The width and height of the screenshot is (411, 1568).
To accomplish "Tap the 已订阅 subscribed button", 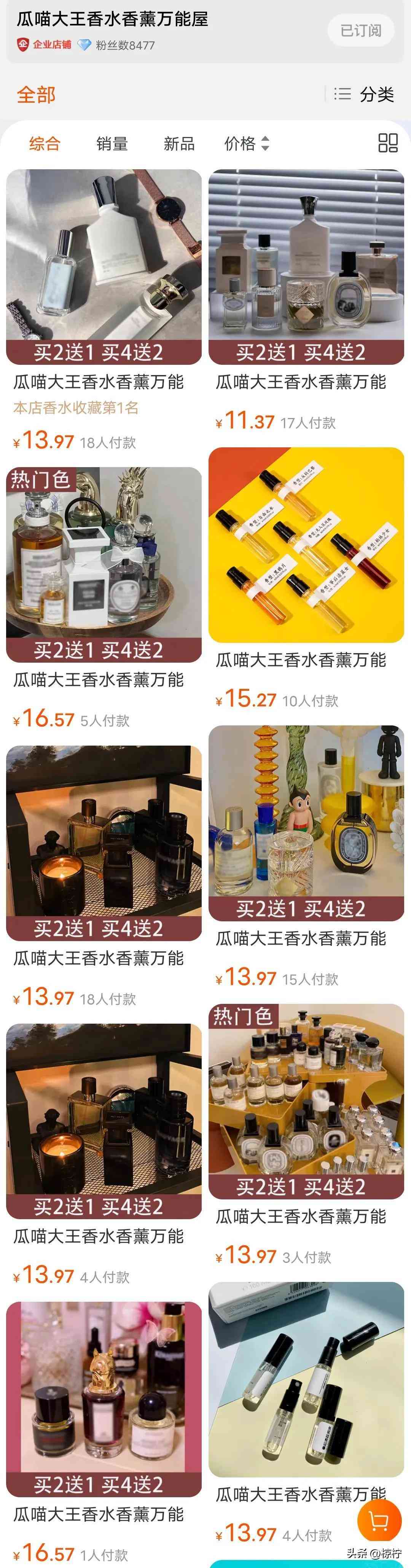I will click(360, 30).
